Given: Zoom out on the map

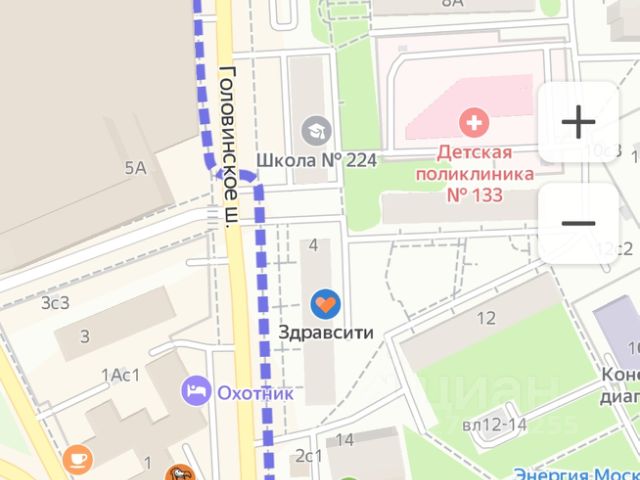Looking at the screenshot, I should (578, 222).
